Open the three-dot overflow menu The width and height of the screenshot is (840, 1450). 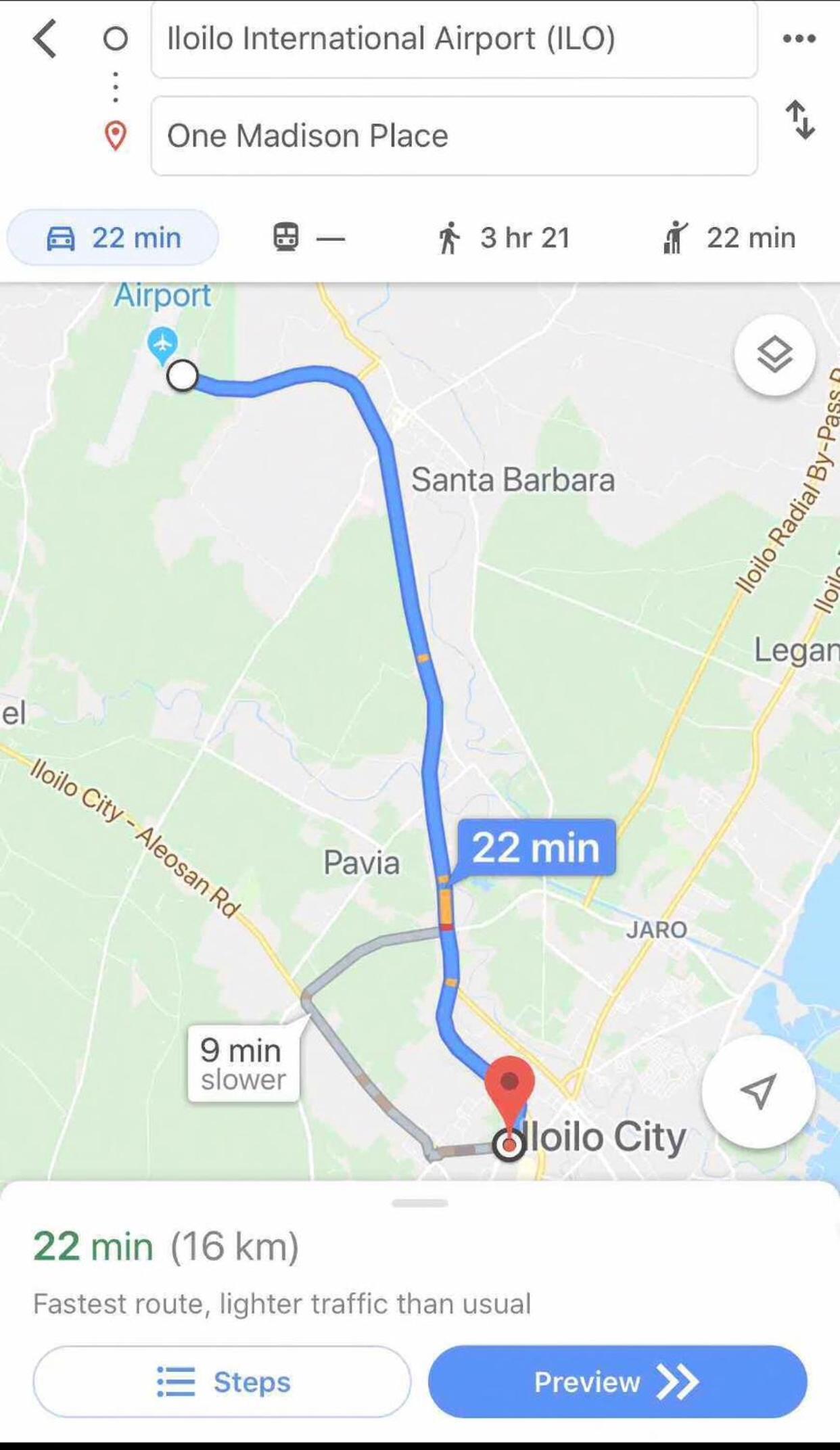click(799, 39)
